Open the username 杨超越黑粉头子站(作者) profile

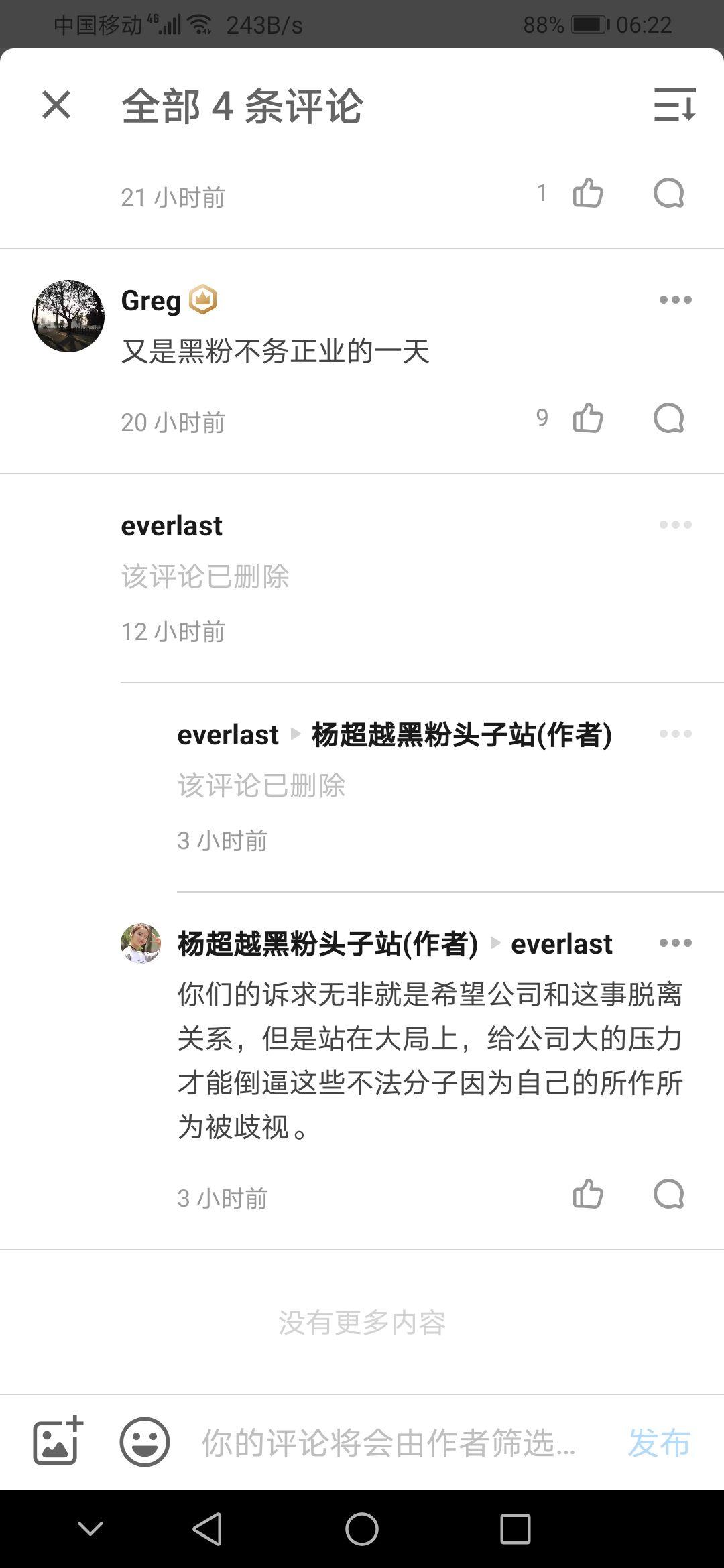tap(326, 943)
